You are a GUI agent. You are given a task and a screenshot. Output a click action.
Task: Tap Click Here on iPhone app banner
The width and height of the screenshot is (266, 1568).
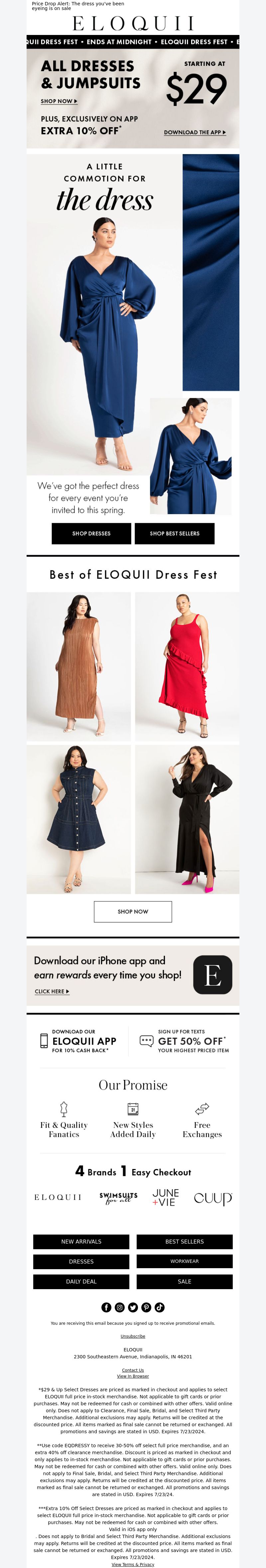click(x=52, y=992)
